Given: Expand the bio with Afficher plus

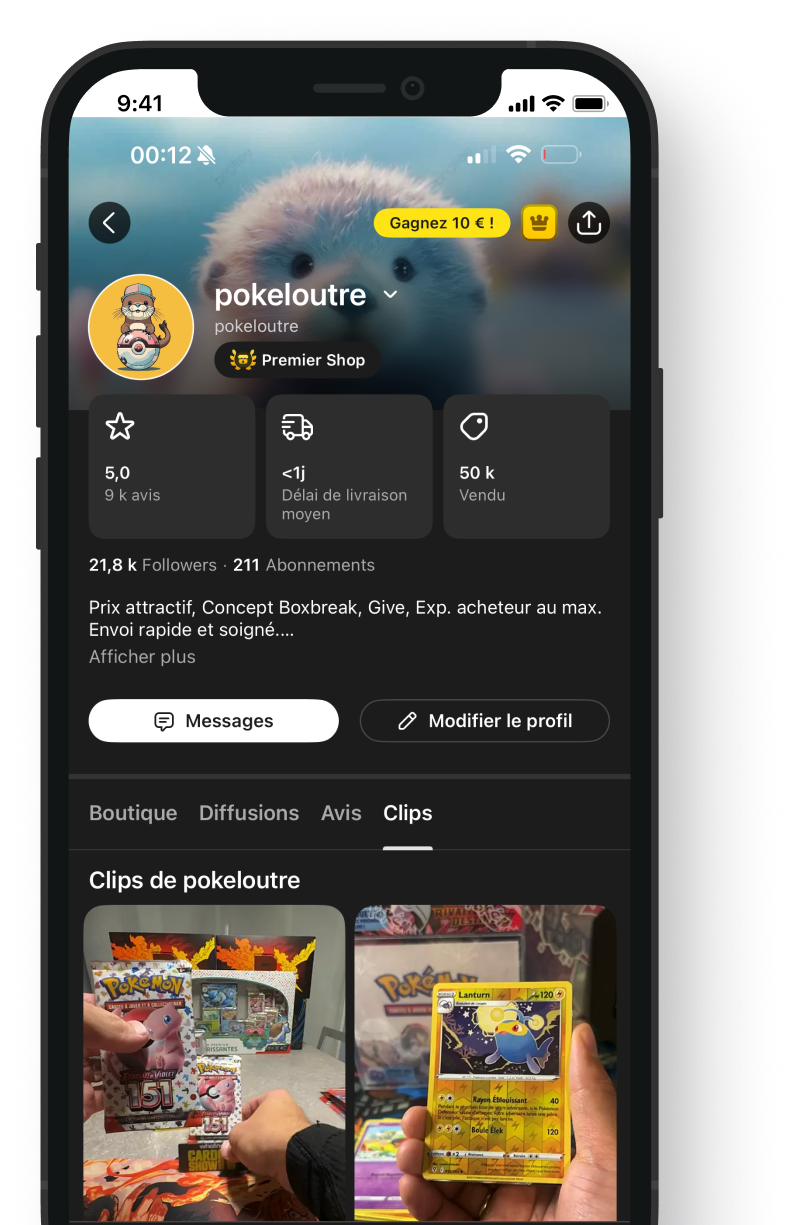Looking at the screenshot, I should click(141, 656).
